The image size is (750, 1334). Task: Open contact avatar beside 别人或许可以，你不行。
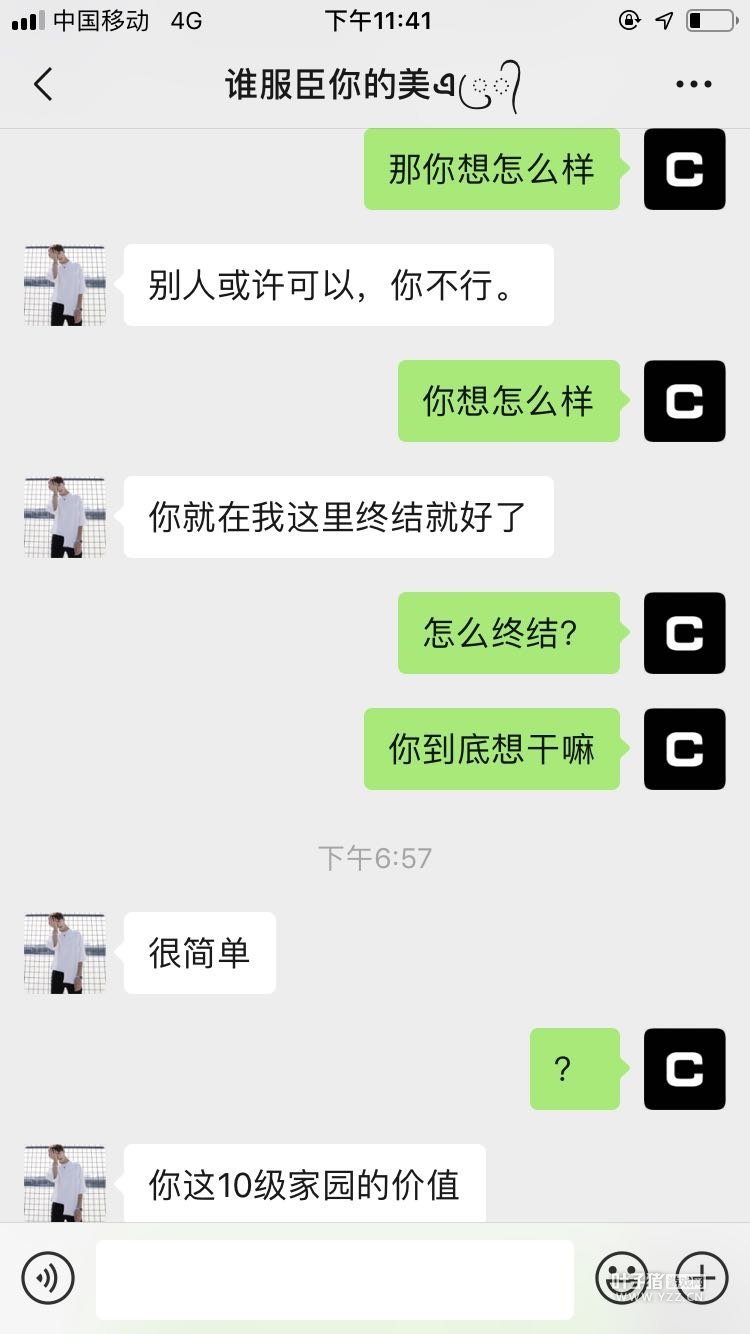[65, 285]
